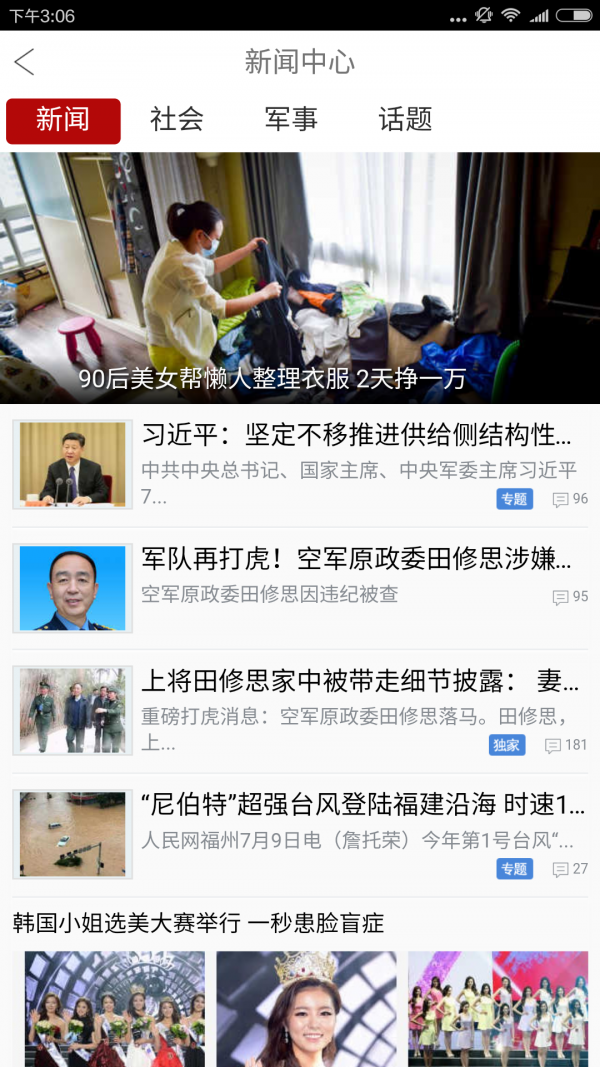This screenshot has width=600, height=1067.
Task: Open the 话题 tab
Action: tap(405, 120)
